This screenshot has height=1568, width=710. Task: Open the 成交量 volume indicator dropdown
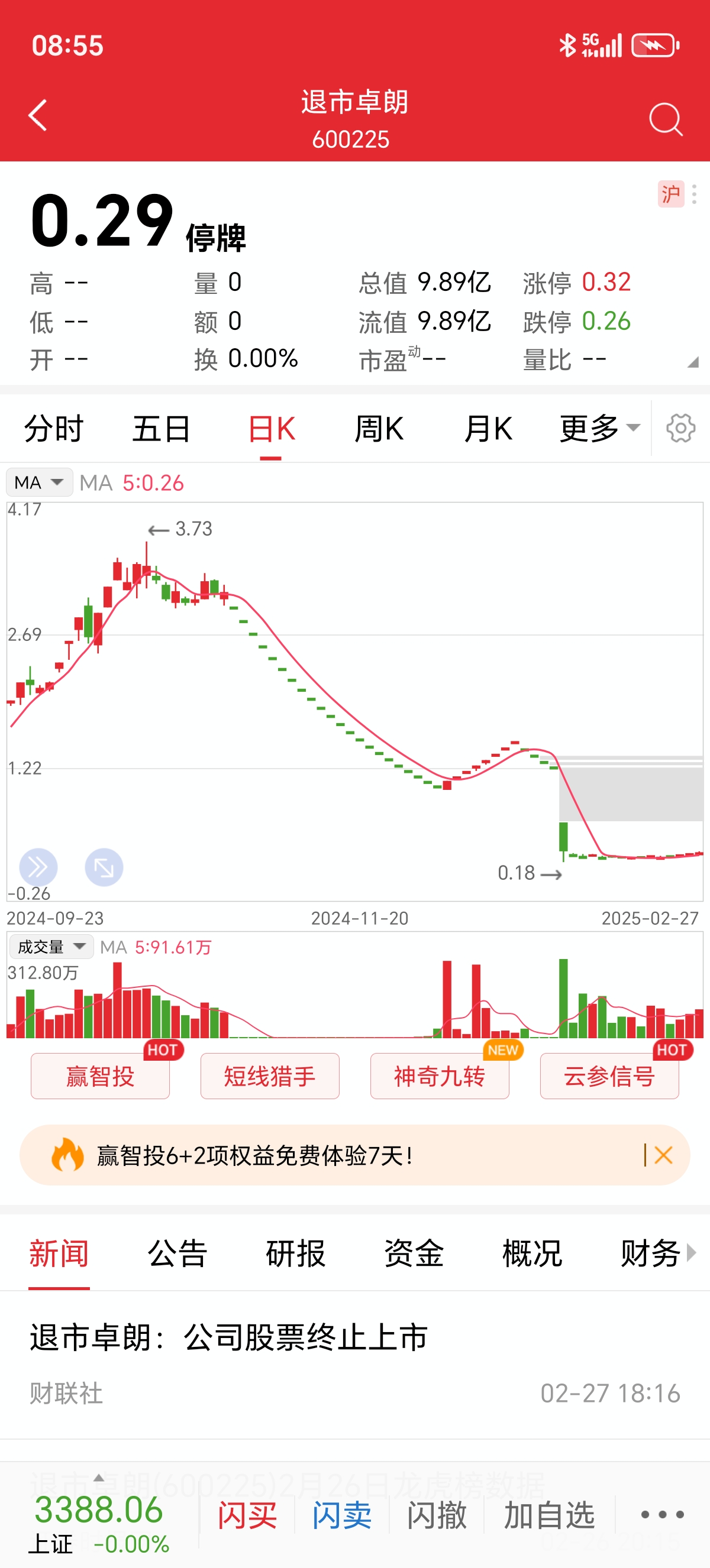pos(51,946)
